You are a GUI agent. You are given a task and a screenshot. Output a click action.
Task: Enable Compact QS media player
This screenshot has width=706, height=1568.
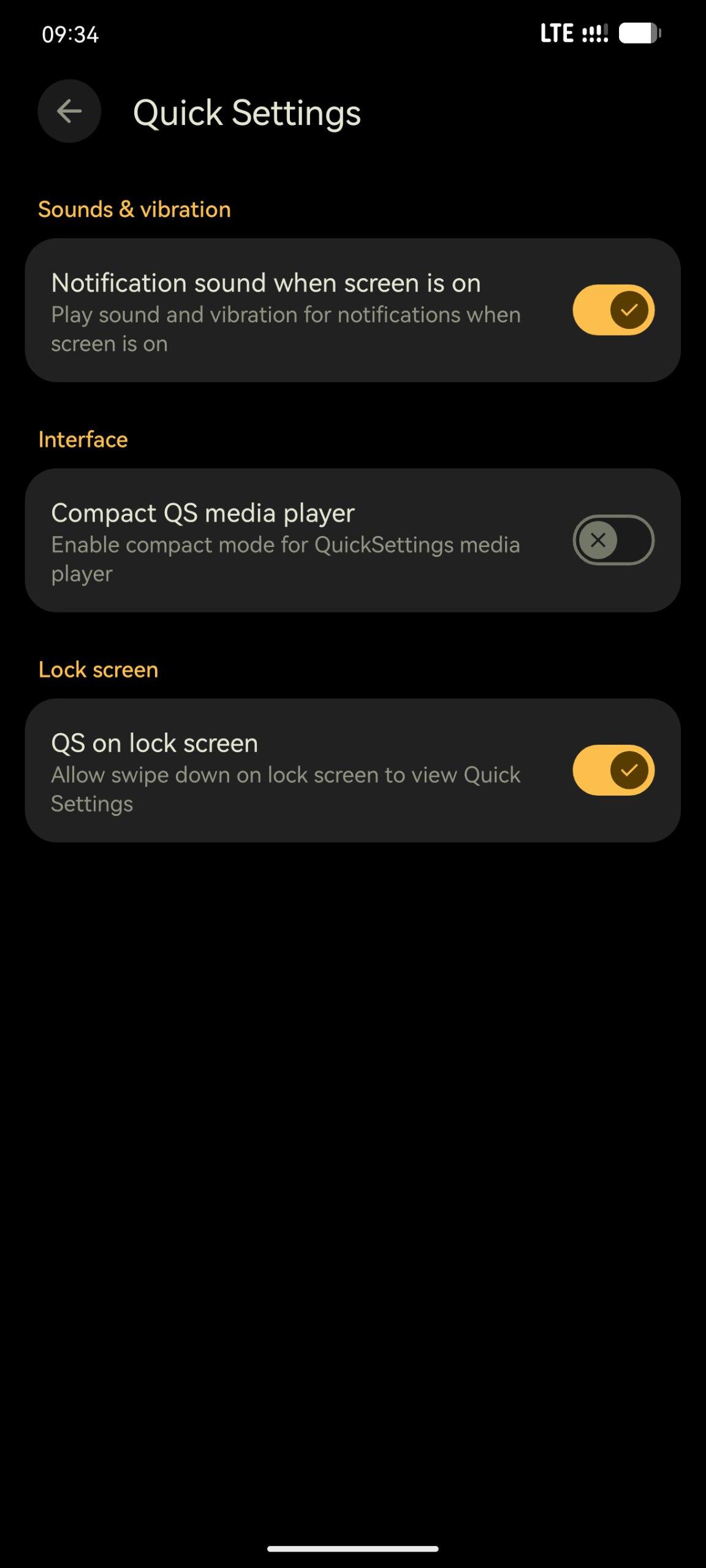click(613, 540)
